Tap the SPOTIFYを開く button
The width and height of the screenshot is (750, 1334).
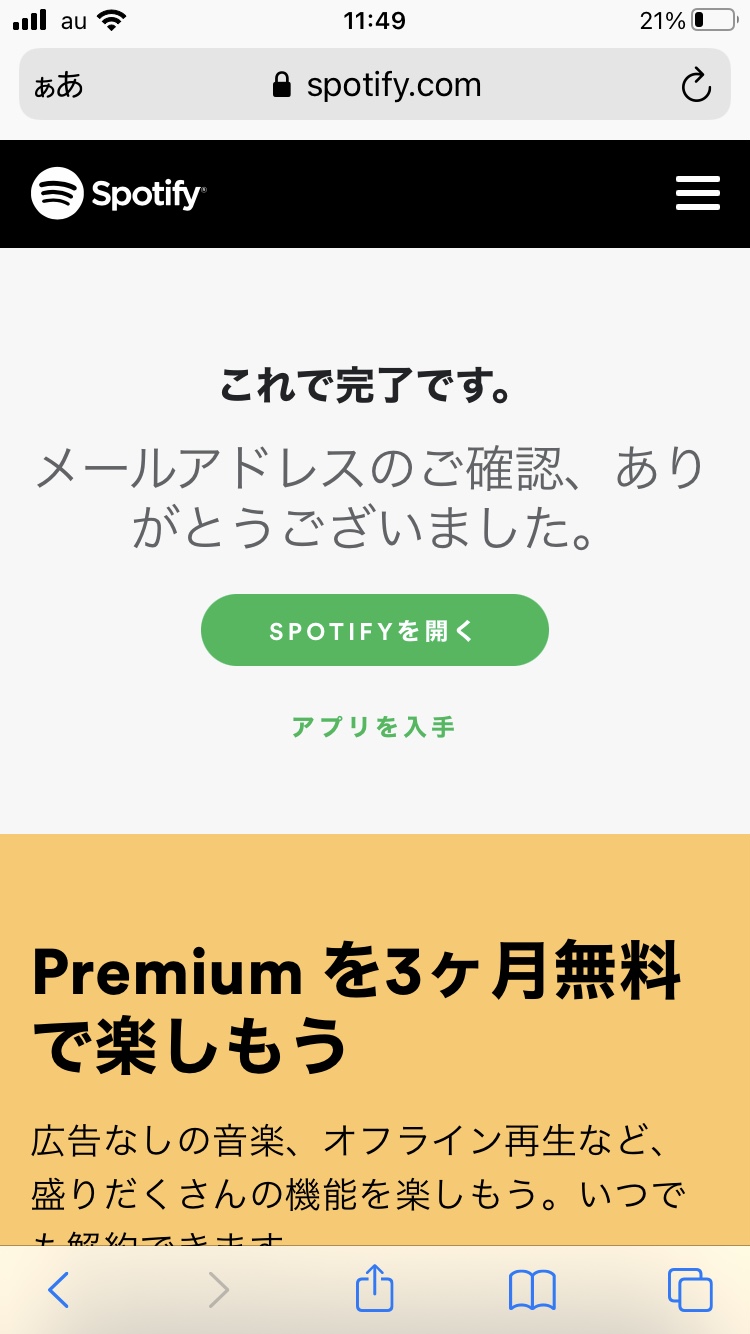(375, 630)
